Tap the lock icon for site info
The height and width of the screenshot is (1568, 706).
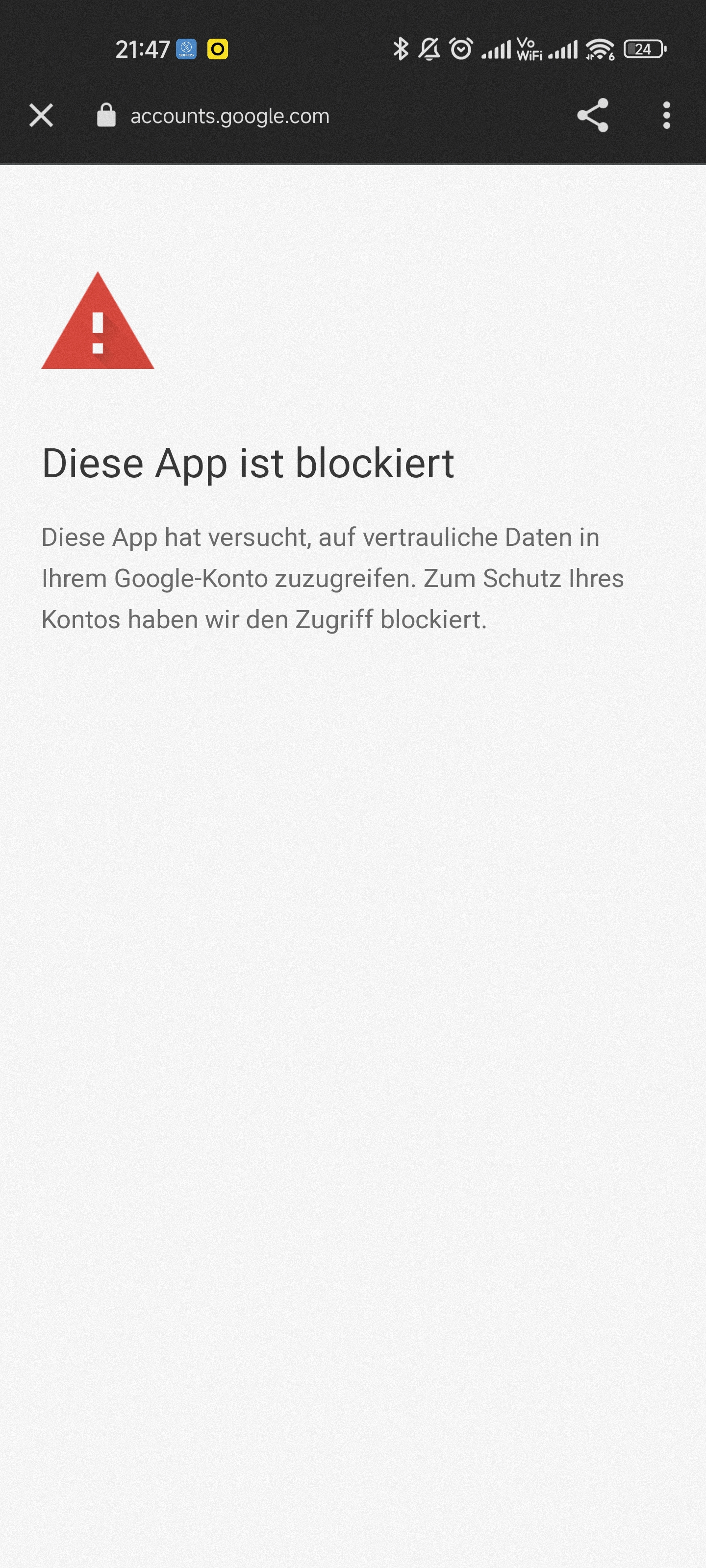point(106,115)
